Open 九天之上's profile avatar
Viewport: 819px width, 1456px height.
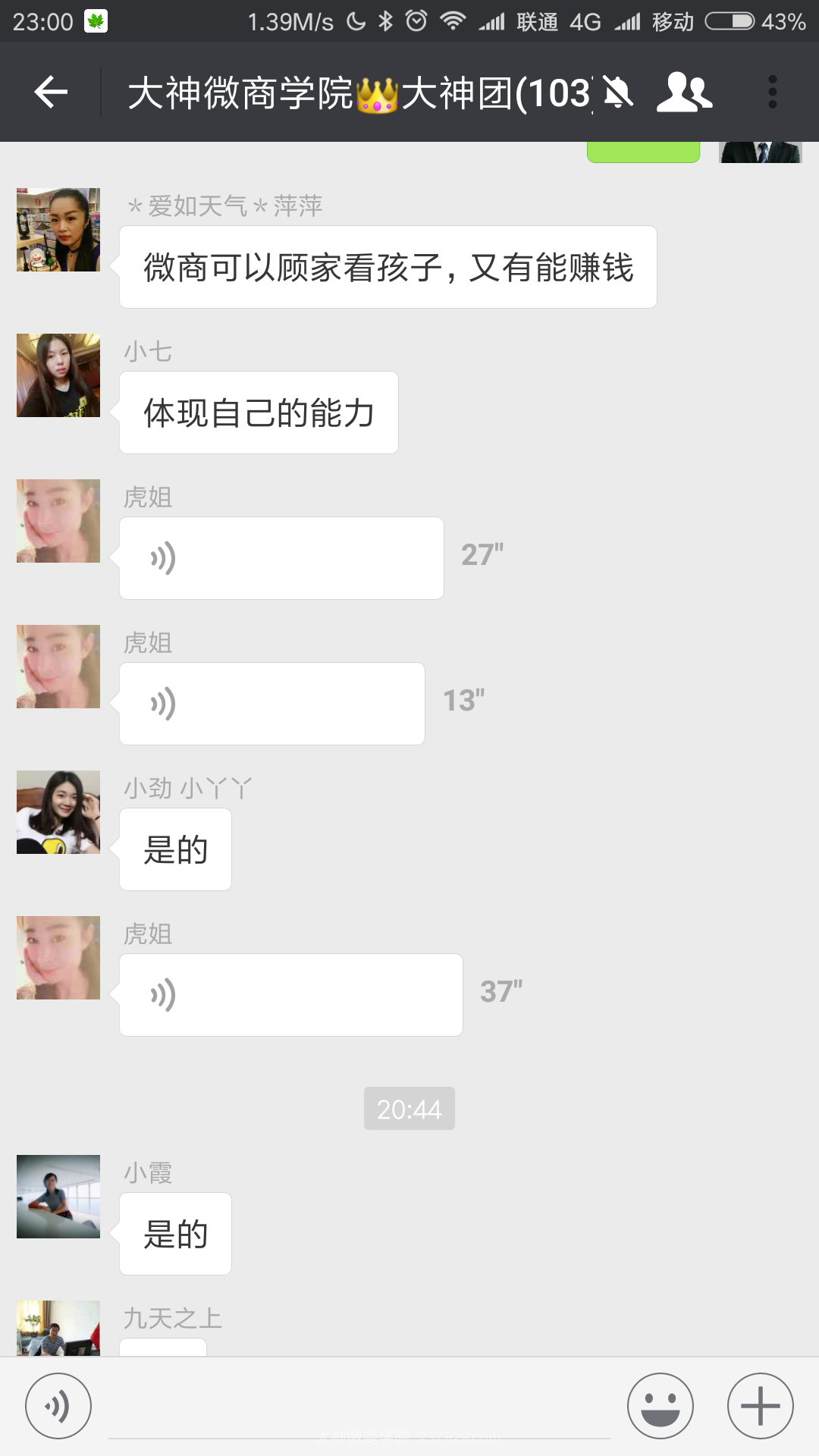[x=58, y=1328]
